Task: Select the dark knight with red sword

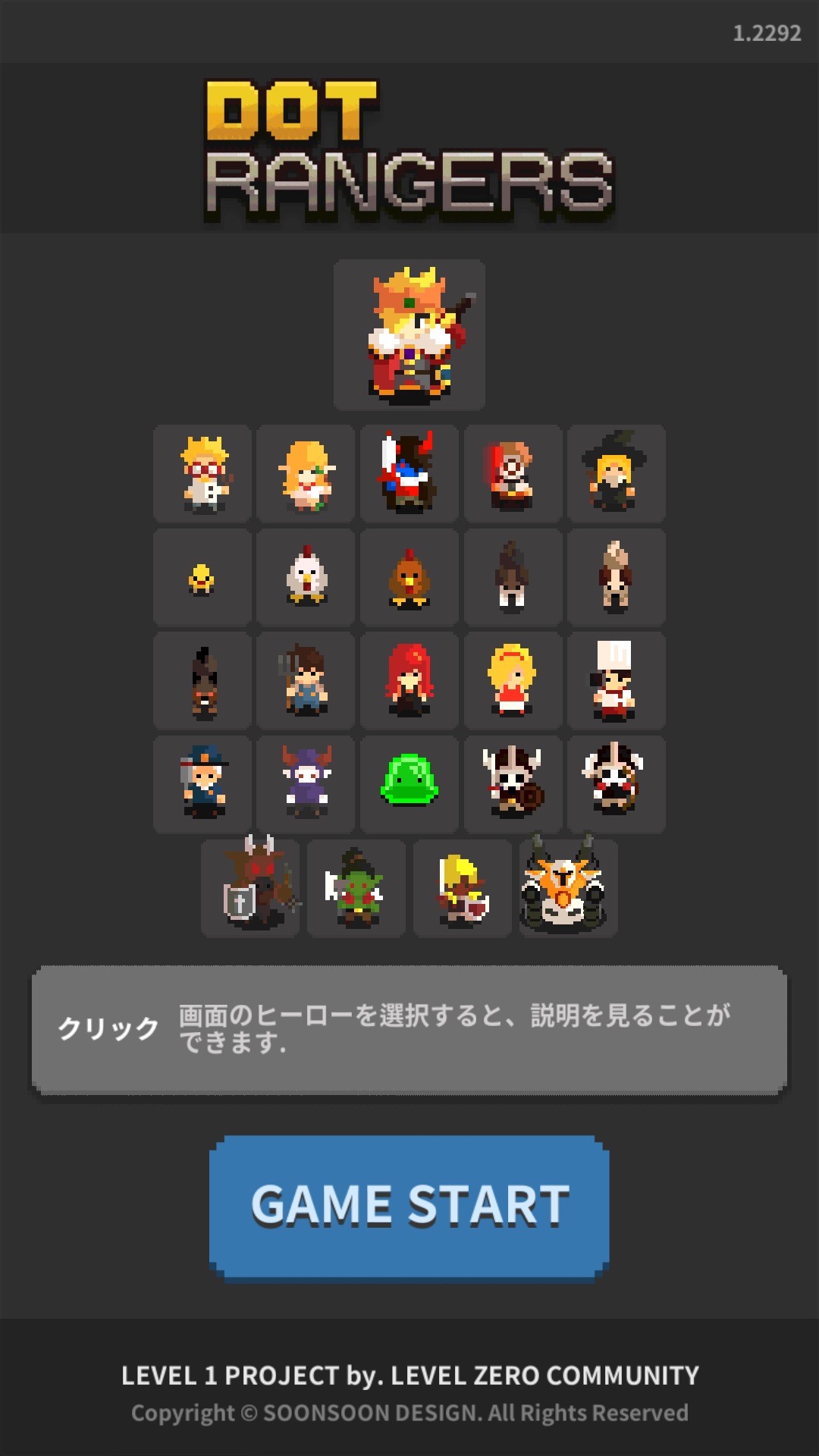Action: tap(409, 474)
